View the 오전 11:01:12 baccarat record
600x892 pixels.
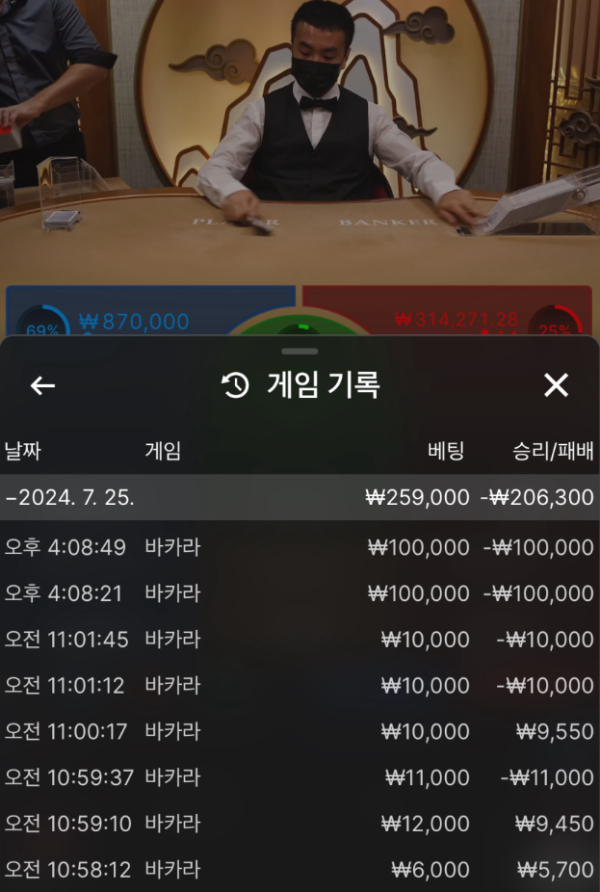coord(299,686)
